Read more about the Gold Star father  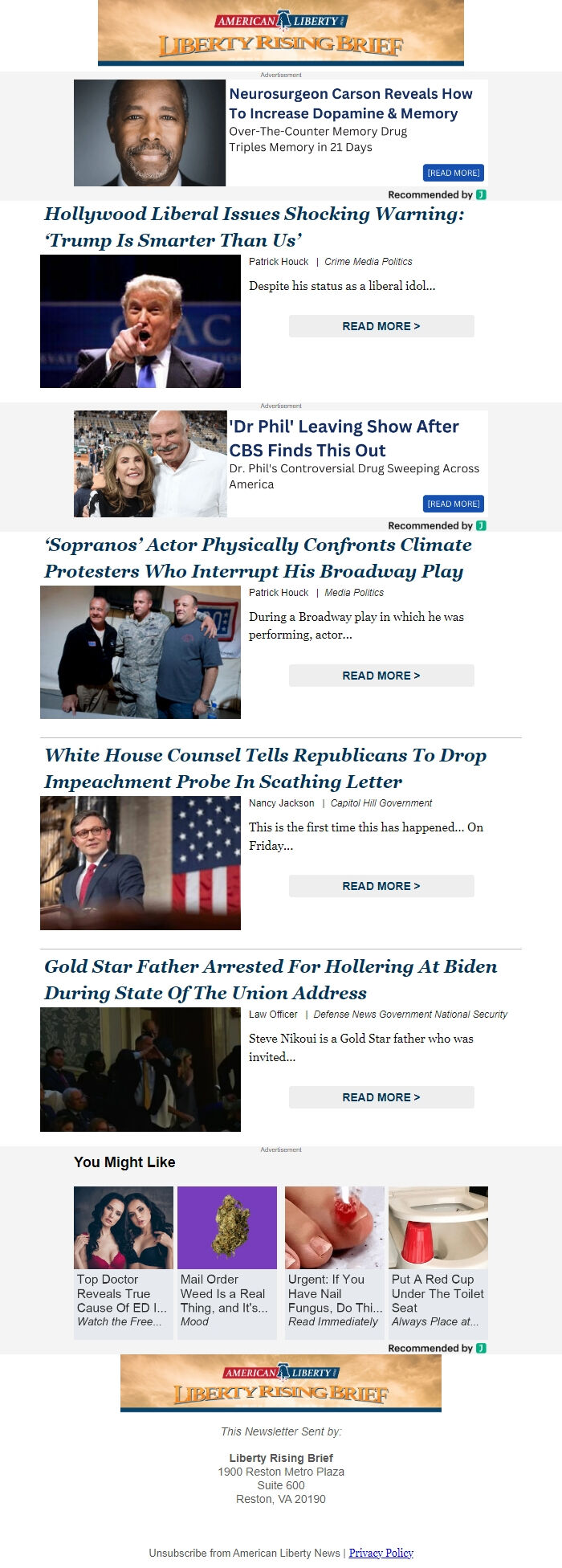pyautogui.click(x=381, y=1097)
